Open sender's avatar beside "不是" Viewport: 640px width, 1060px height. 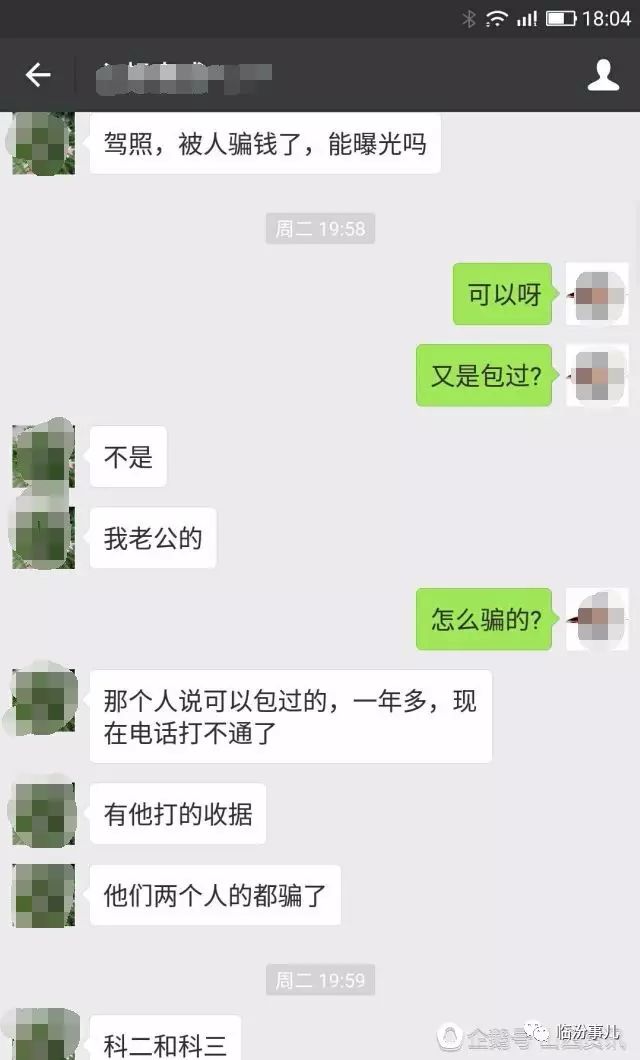[x=43, y=457]
